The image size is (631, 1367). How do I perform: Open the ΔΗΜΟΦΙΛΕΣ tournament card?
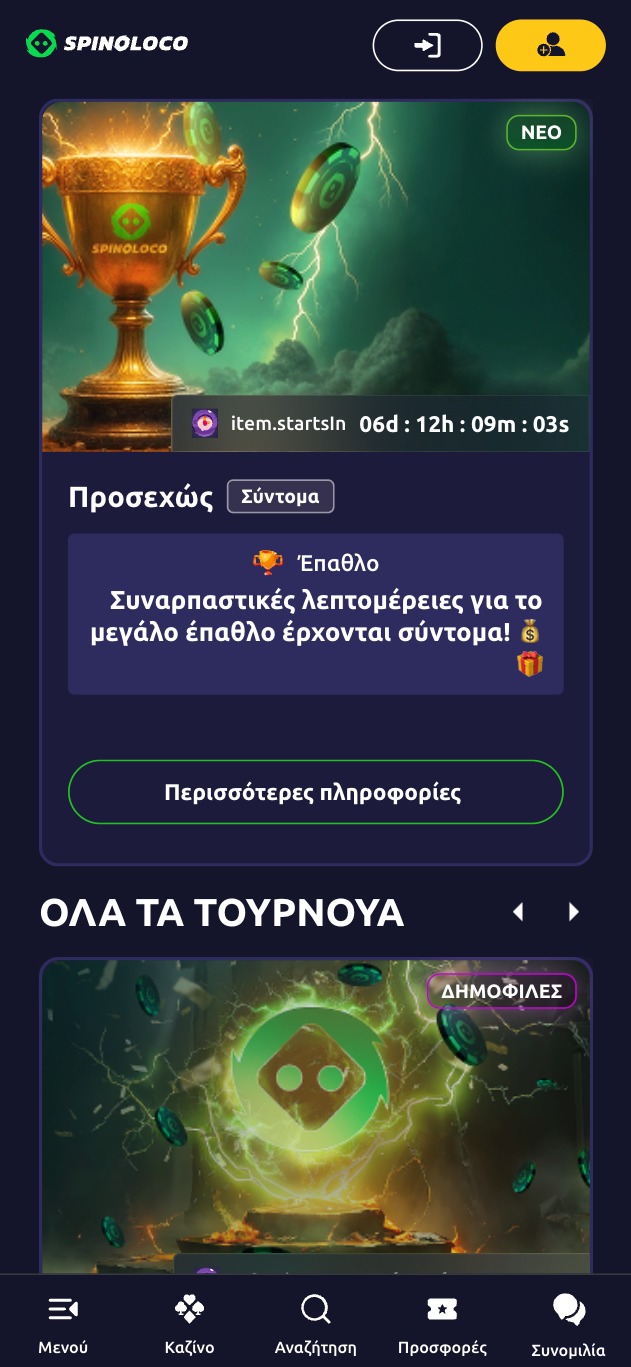pyautogui.click(x=315, y=1110)
